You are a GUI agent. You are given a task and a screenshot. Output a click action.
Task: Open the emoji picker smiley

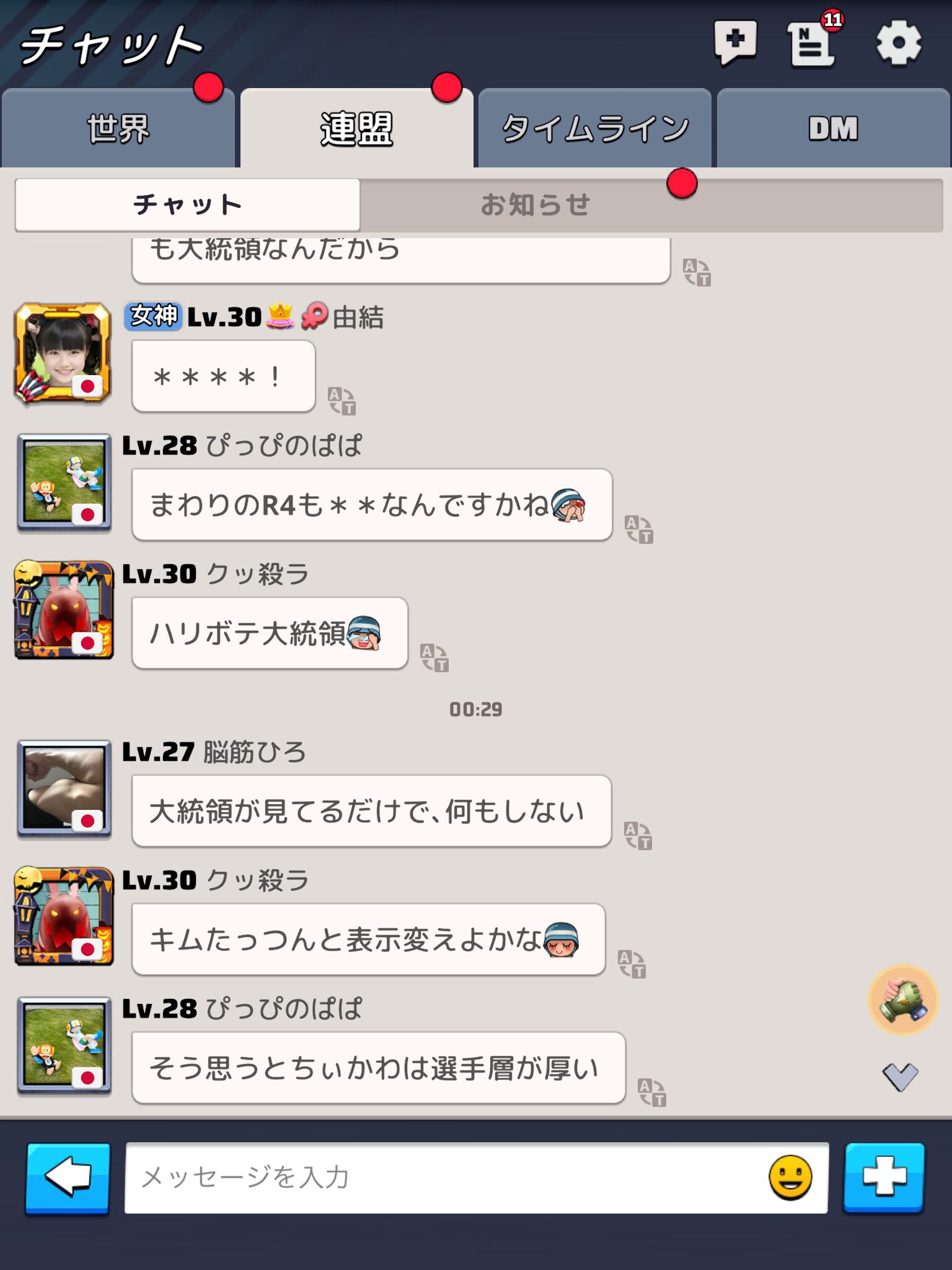point(790,1178)
